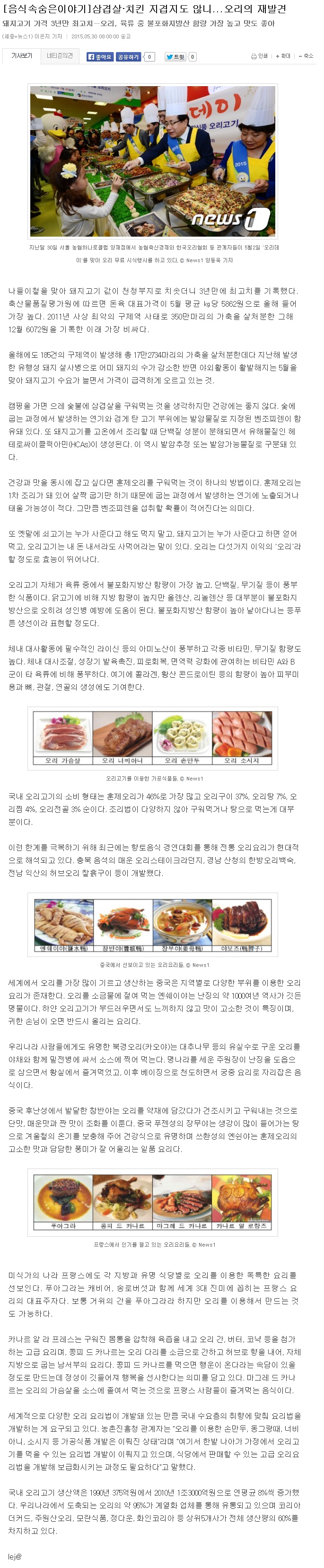Switch to the 기사보기 tab
The height and width of the screenshot is (1568, 324).
coord(21,56)
